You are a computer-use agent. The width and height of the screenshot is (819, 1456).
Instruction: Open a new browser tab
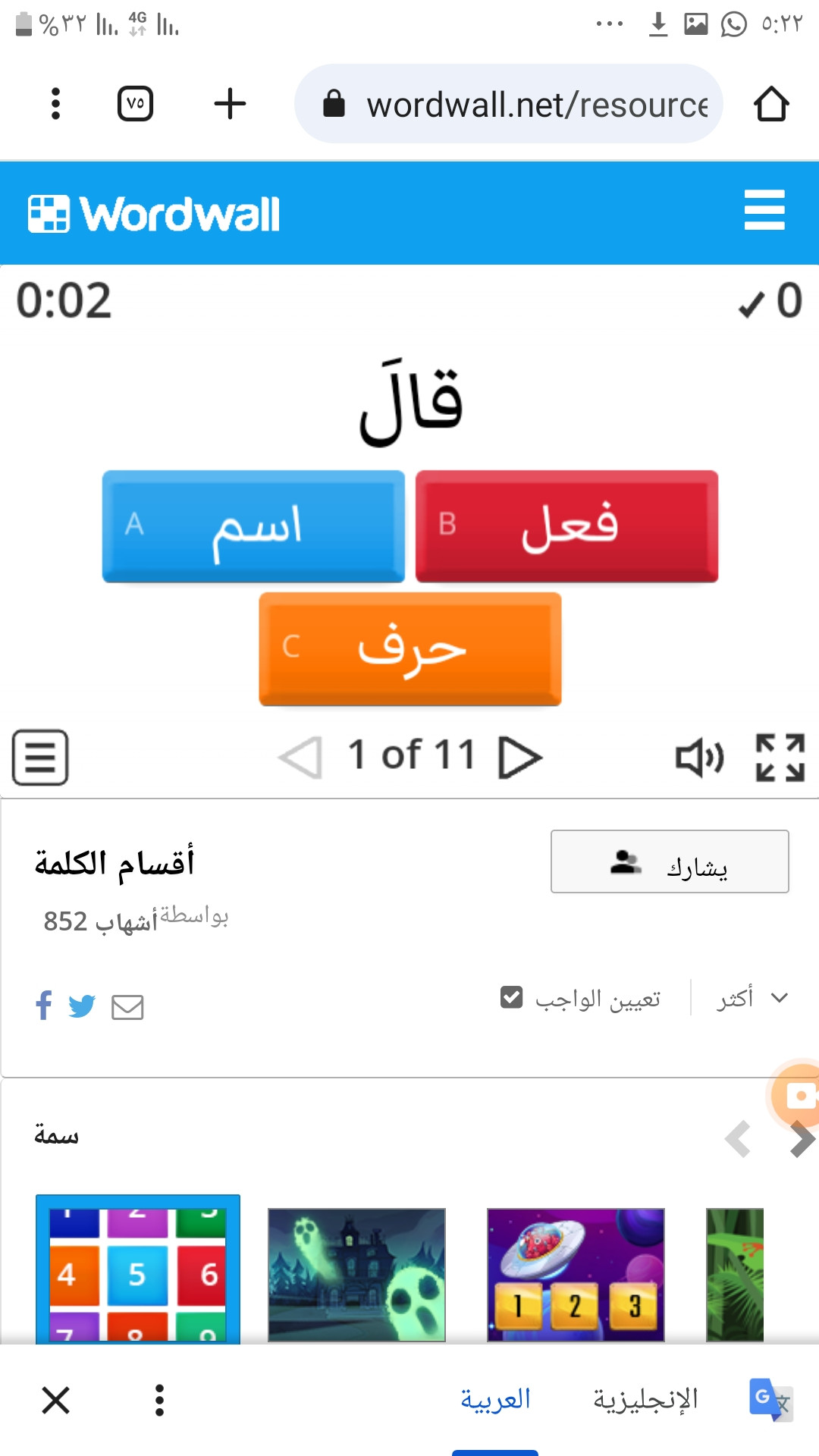pyautogui.click(x=230, y=104)
